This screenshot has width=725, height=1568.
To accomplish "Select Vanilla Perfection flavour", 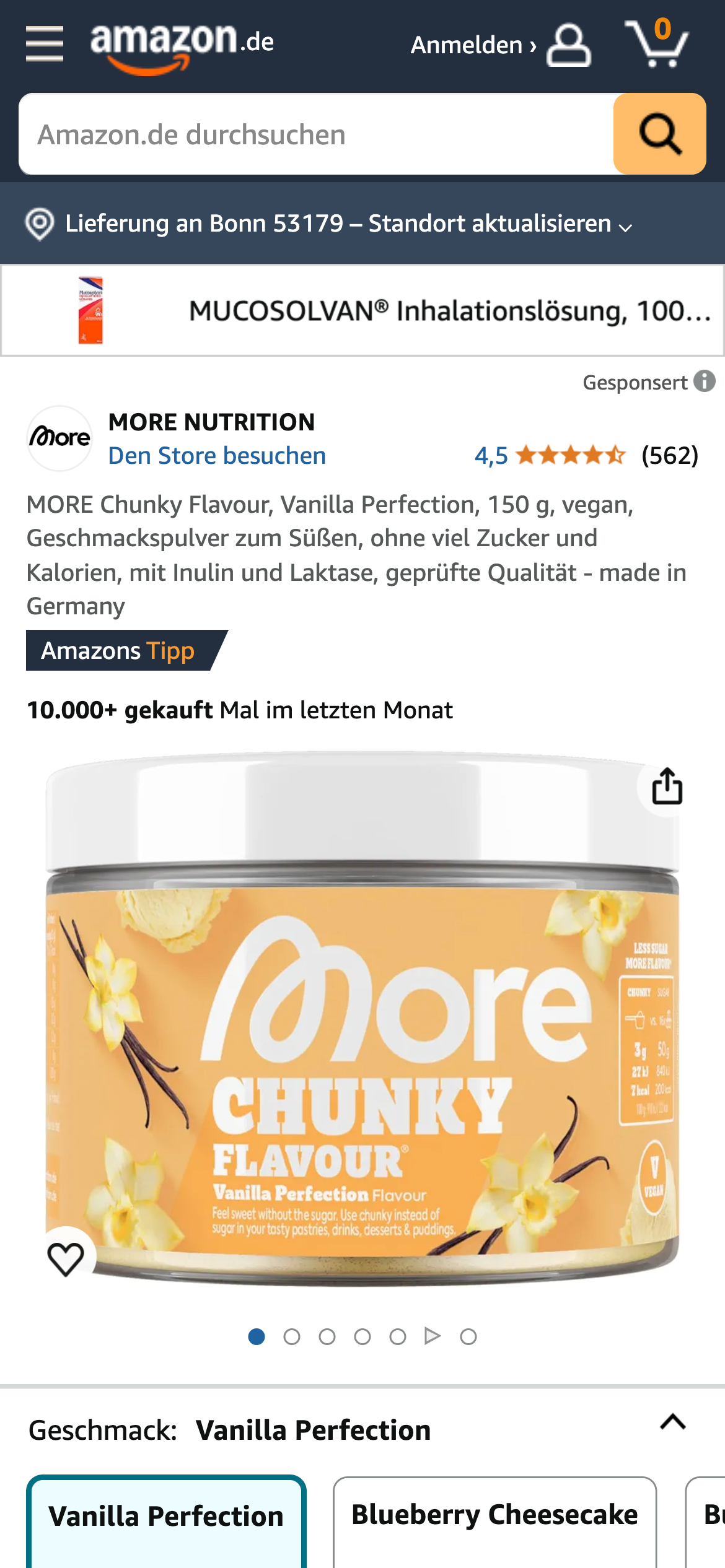I will [x=166, y=1516].
